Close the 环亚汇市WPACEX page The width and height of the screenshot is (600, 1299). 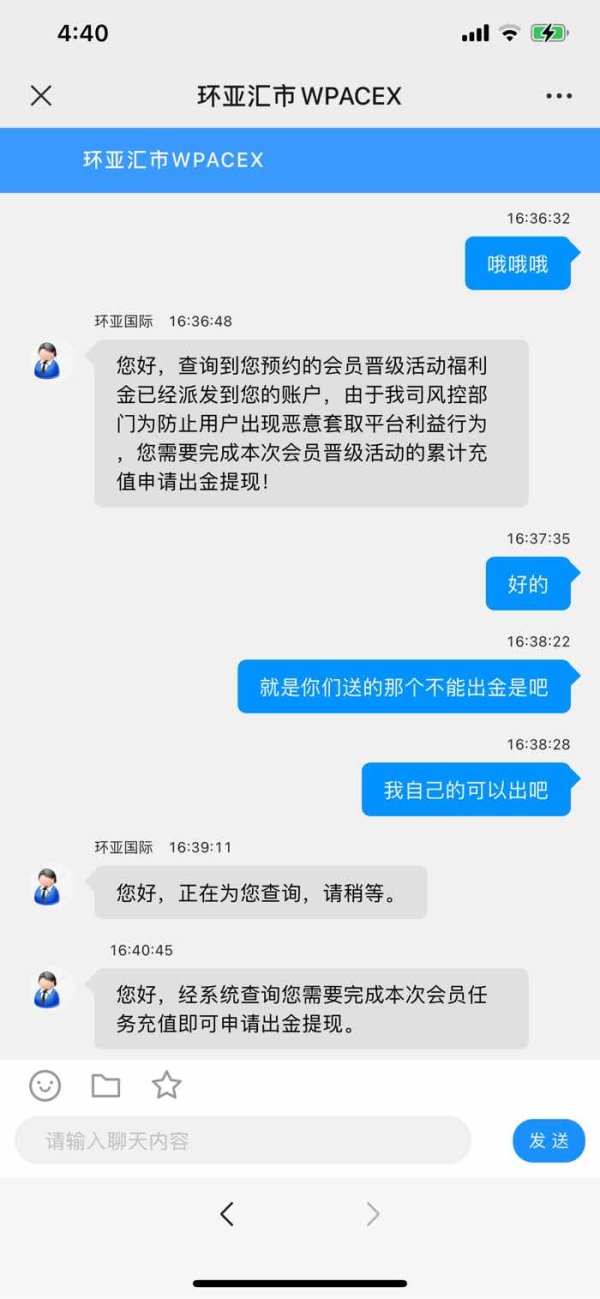pos(41,96)
